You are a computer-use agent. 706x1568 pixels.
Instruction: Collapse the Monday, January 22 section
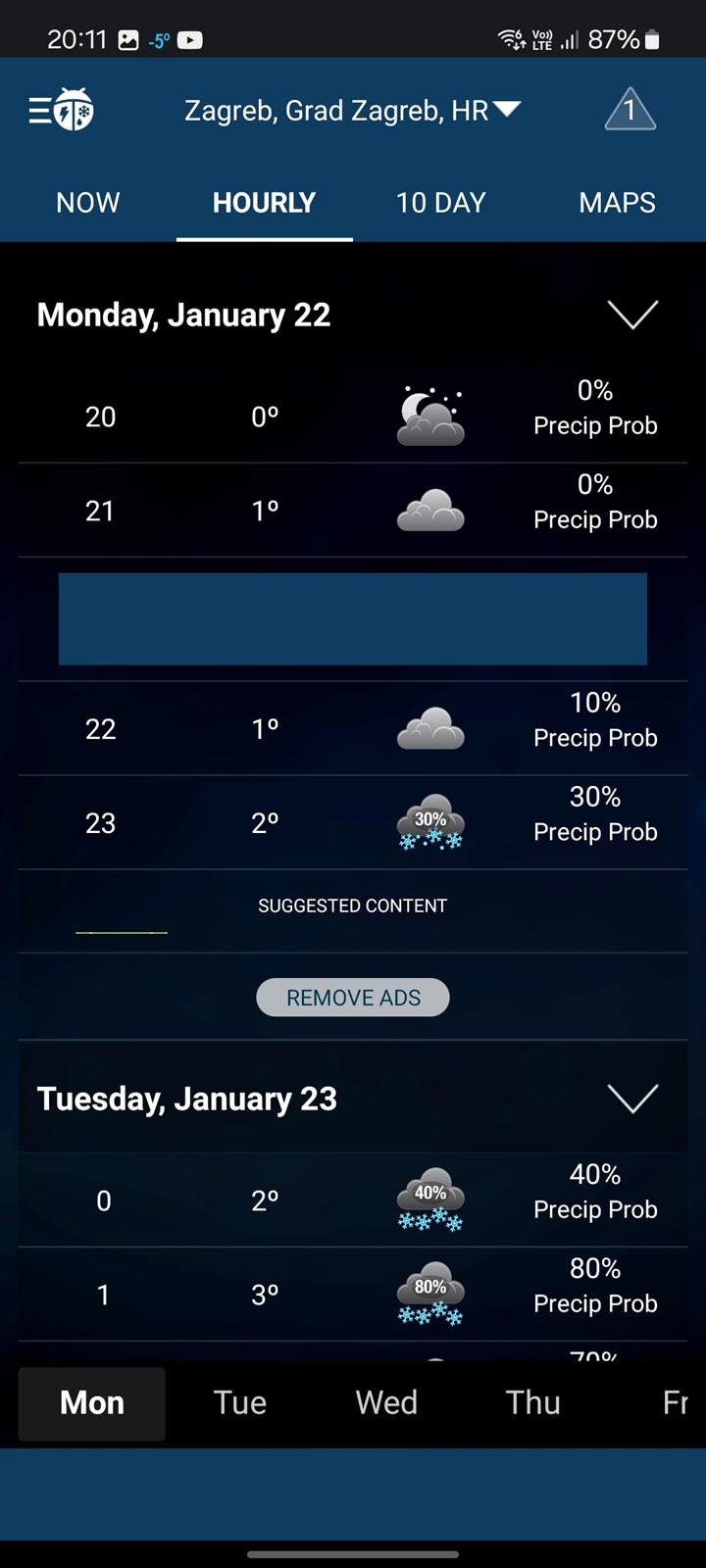632,315
